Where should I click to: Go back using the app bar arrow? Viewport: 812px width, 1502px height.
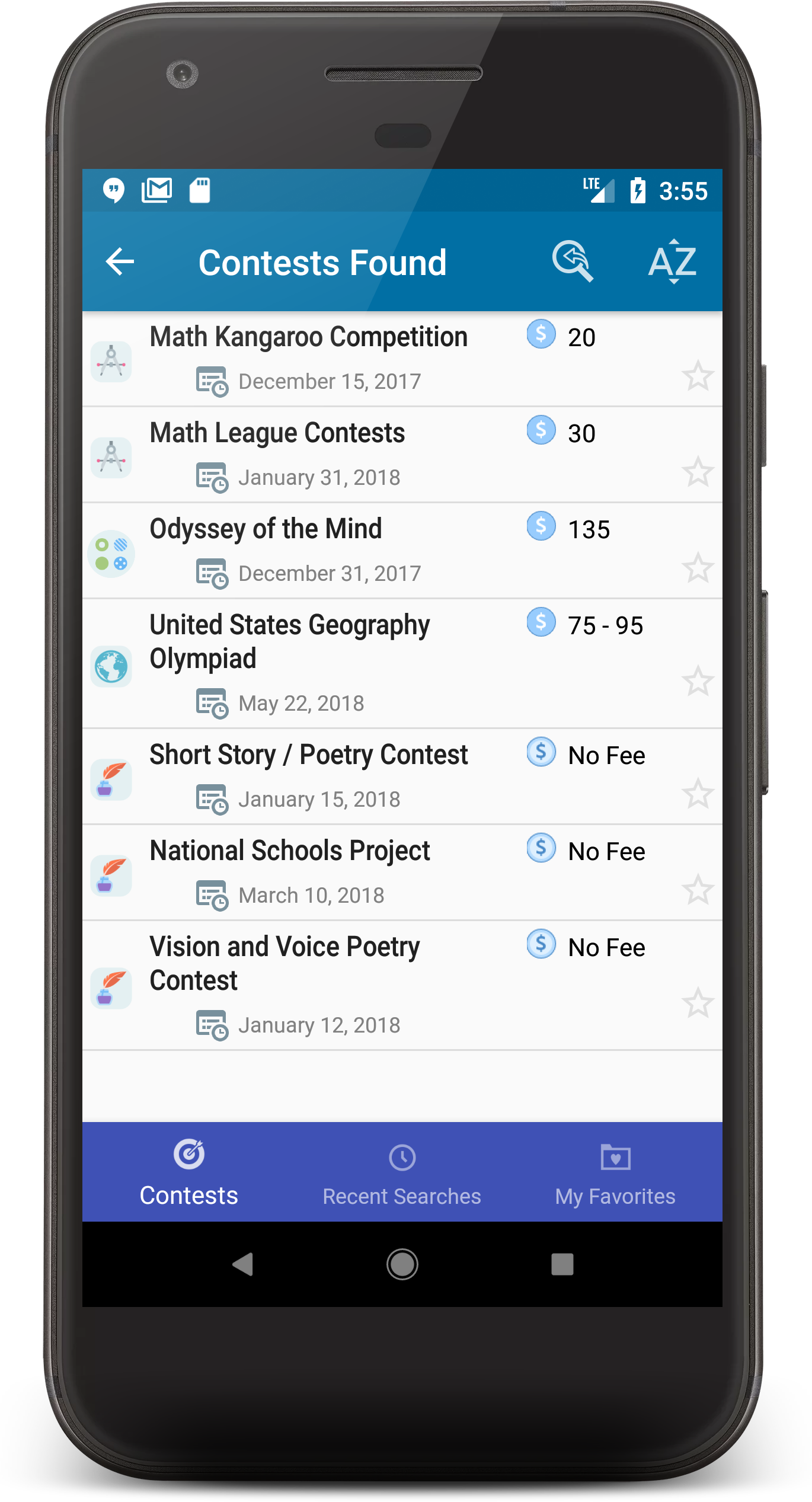click(x=120, y=262)
